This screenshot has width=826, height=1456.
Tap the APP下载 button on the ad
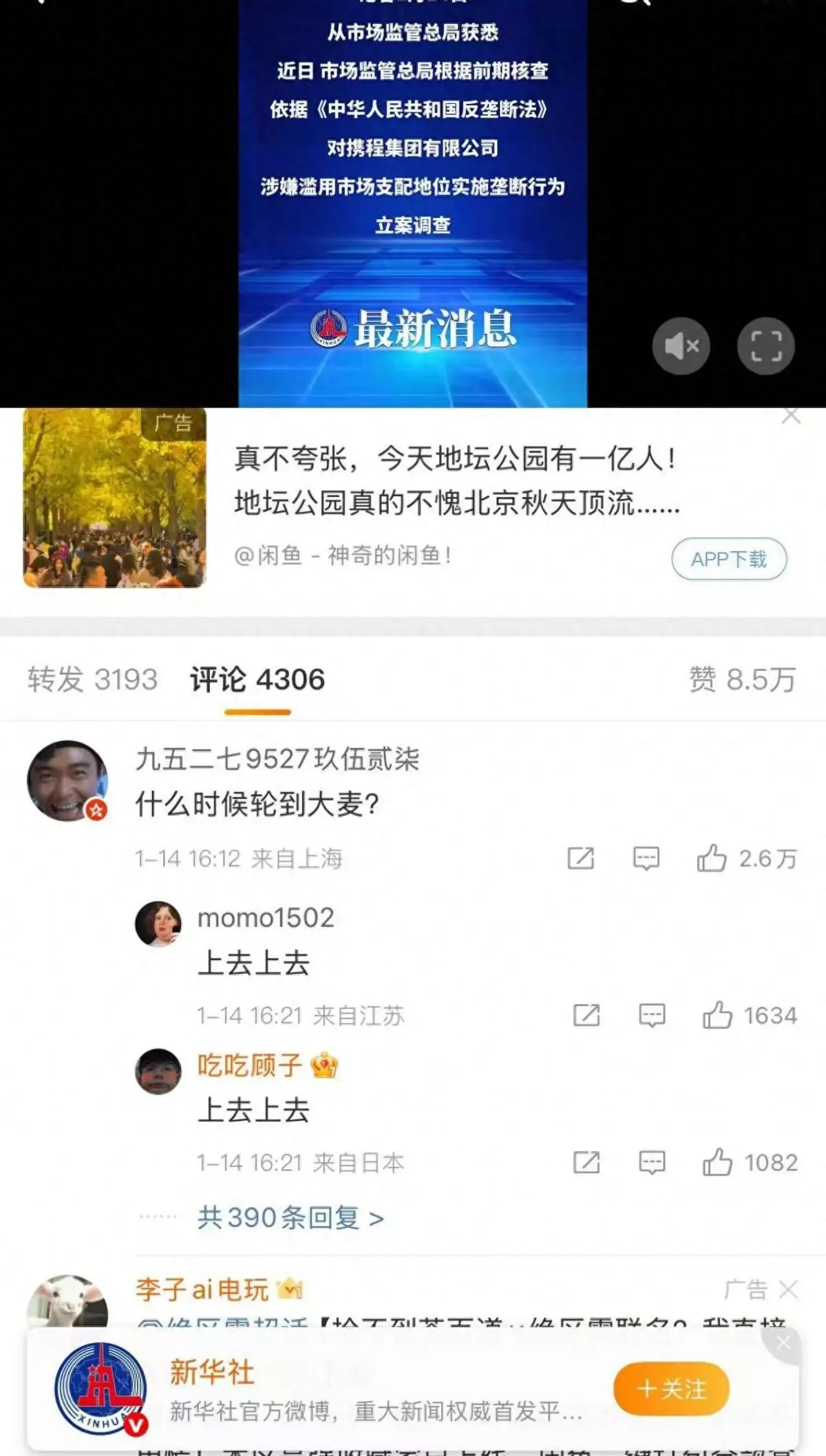pos(728,559)
